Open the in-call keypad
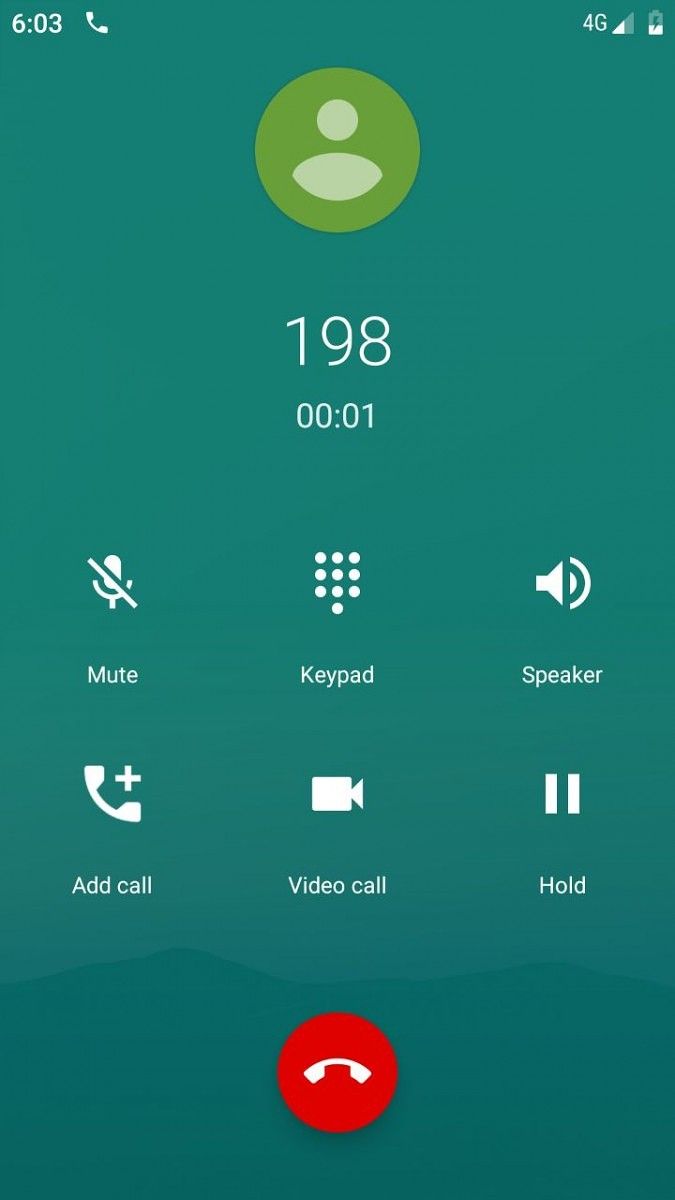Image resolution: width=675 pixels, height=1200 pixels. tap(337, 584)
